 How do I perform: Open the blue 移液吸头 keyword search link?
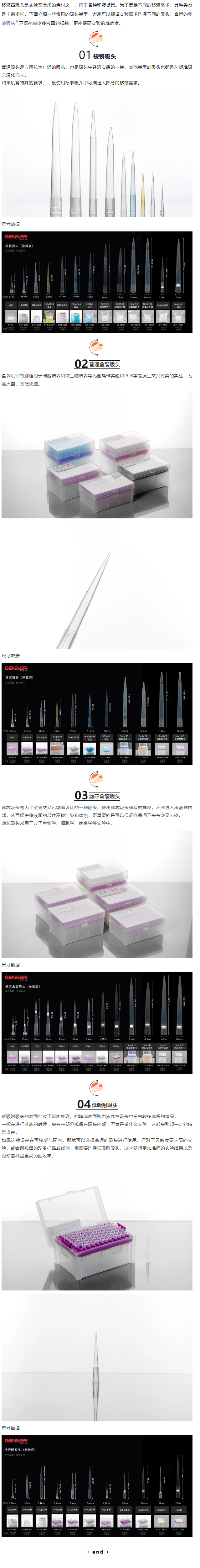8,23
